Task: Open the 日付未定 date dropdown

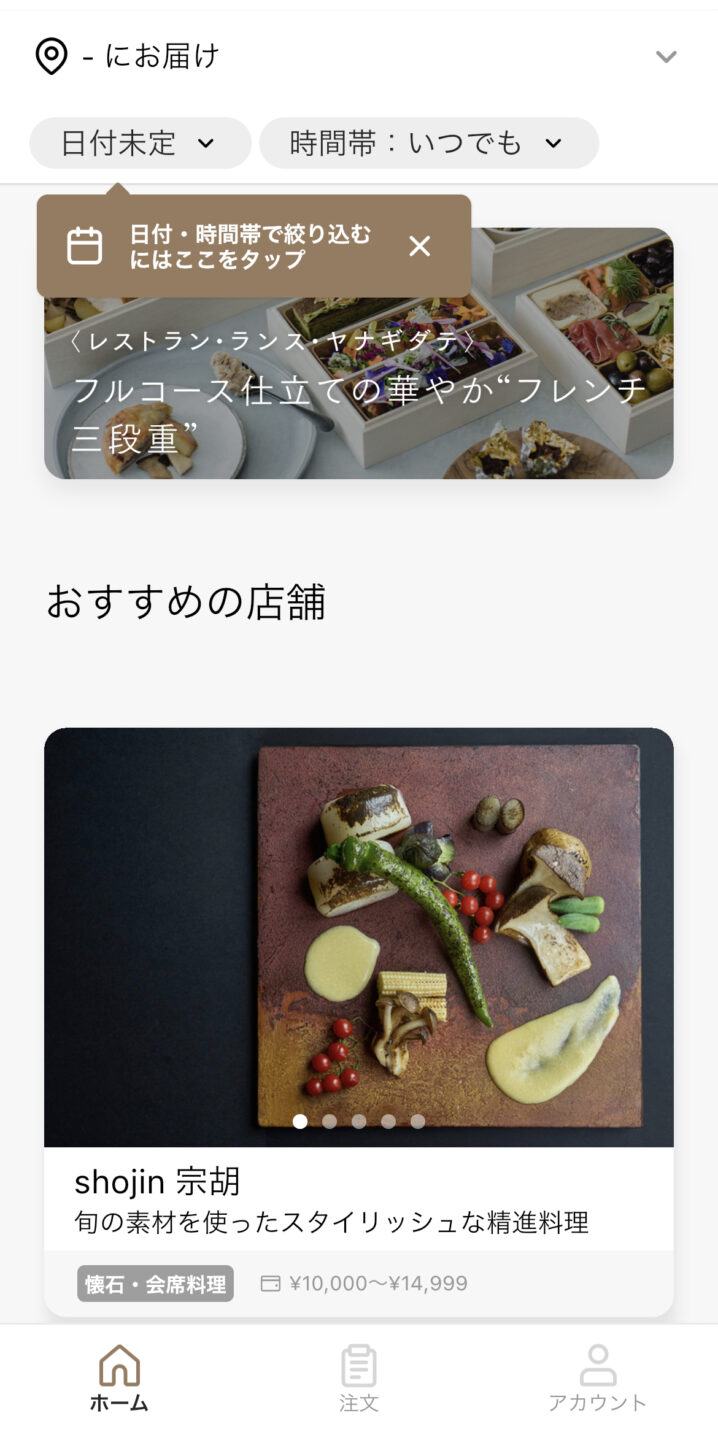Action: tap(140, 143)
